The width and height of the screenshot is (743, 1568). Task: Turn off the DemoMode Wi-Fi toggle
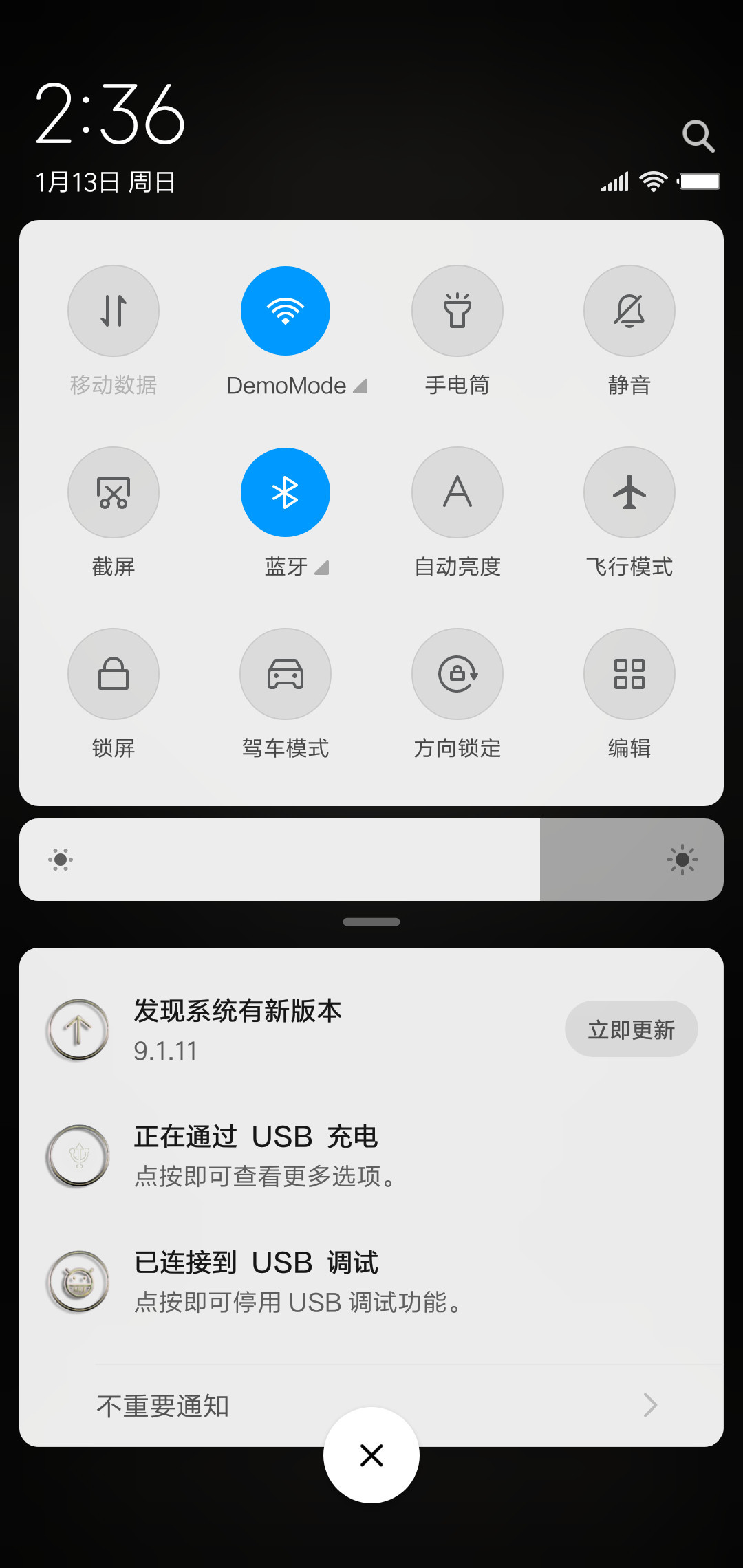coord(286,311)
